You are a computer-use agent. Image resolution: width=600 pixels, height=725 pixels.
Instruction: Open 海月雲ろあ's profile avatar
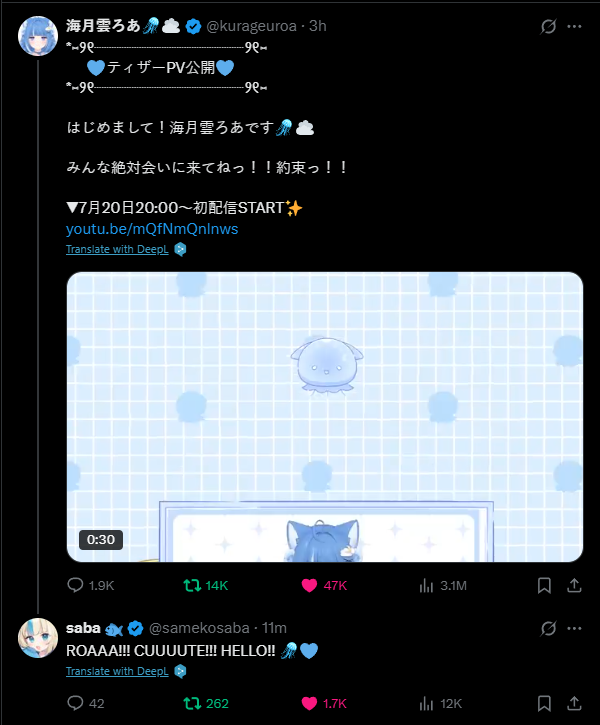[x=37, y=35]
